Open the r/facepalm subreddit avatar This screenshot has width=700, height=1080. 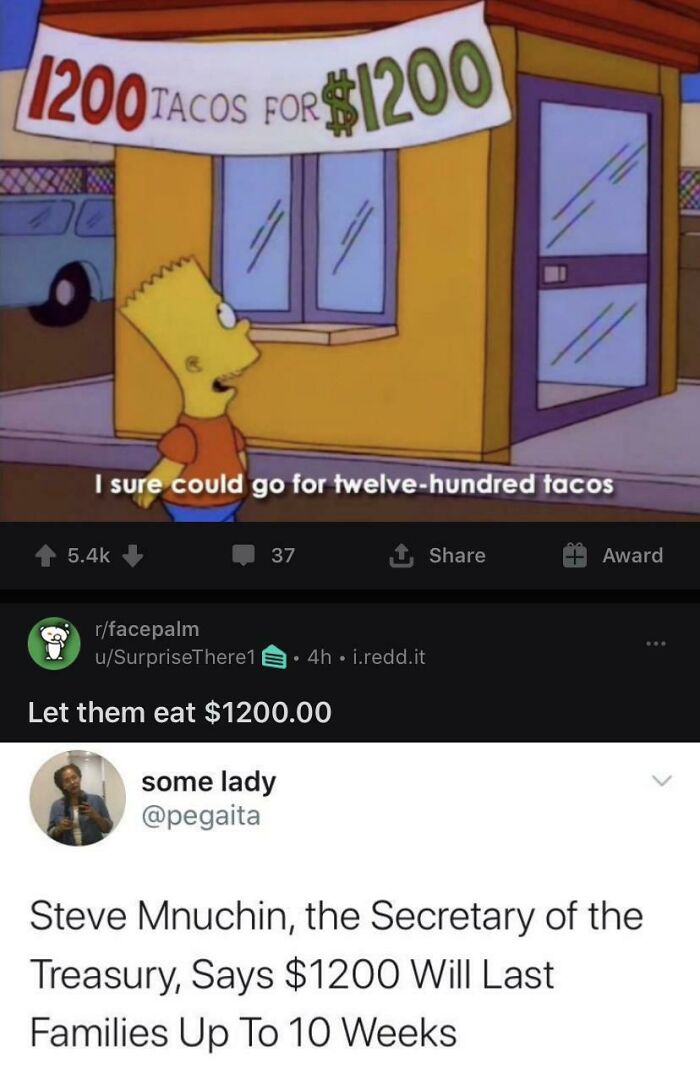52,643
